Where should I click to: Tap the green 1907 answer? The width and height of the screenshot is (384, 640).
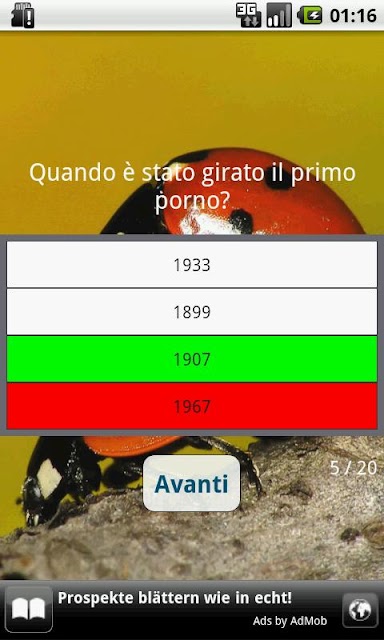(192, 359)
